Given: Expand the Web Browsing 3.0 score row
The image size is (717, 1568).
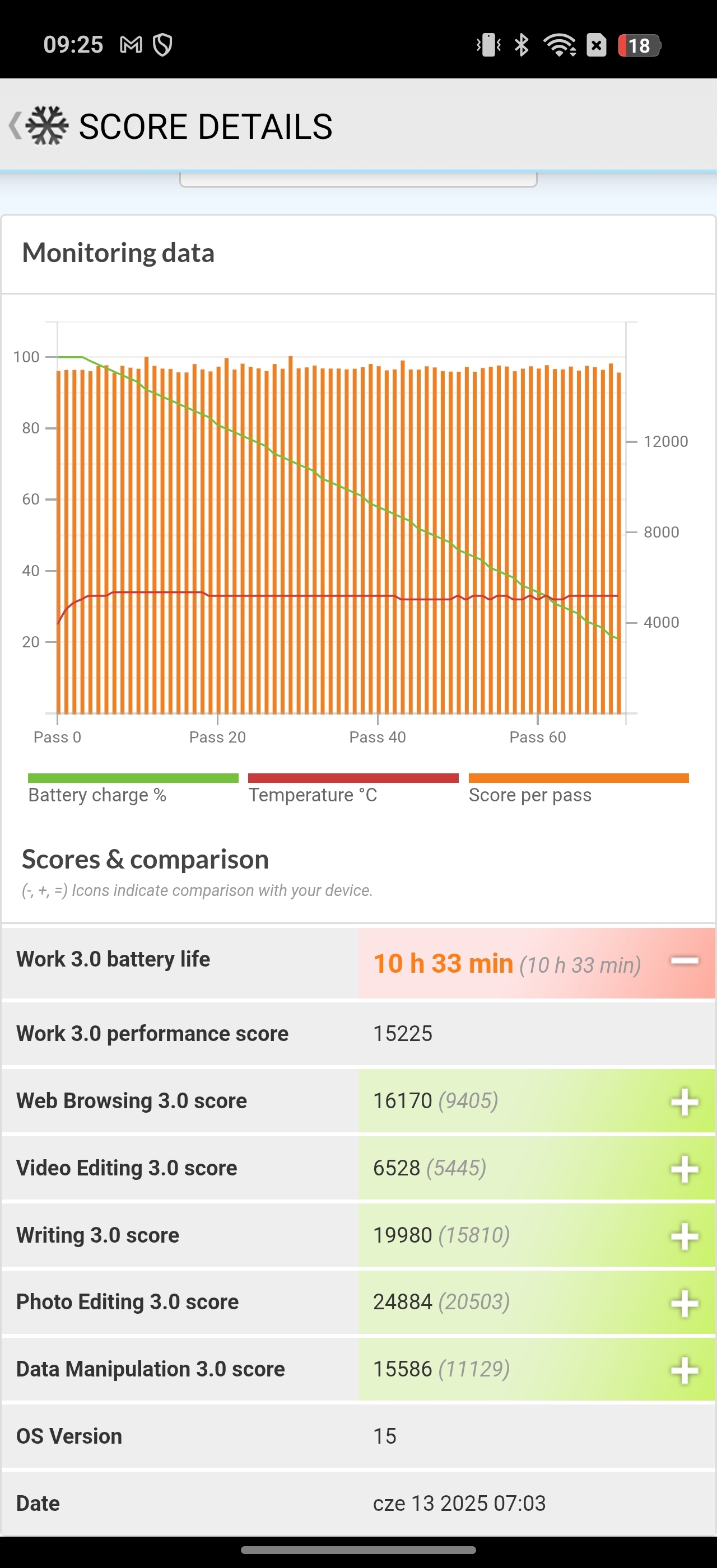Looking at the screenshot, I should [x=358, y=1100].
